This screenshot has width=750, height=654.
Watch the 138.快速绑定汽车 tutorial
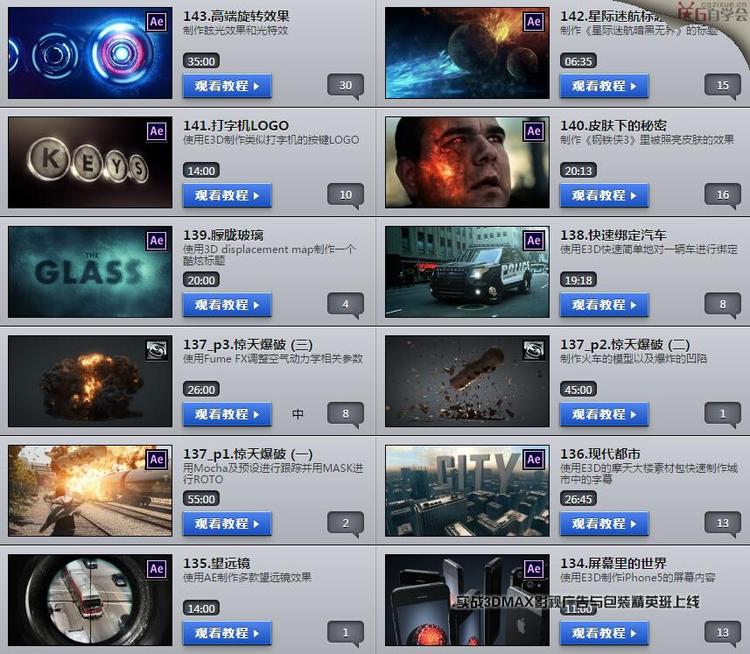coord(604,304)
